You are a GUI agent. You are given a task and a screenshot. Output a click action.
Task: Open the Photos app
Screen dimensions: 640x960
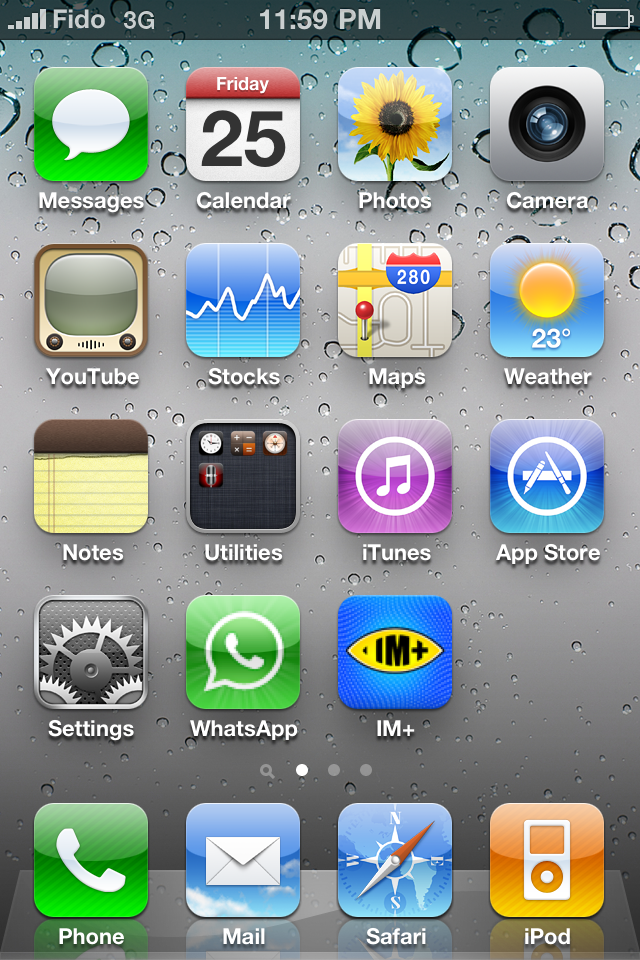click(395, 124)
